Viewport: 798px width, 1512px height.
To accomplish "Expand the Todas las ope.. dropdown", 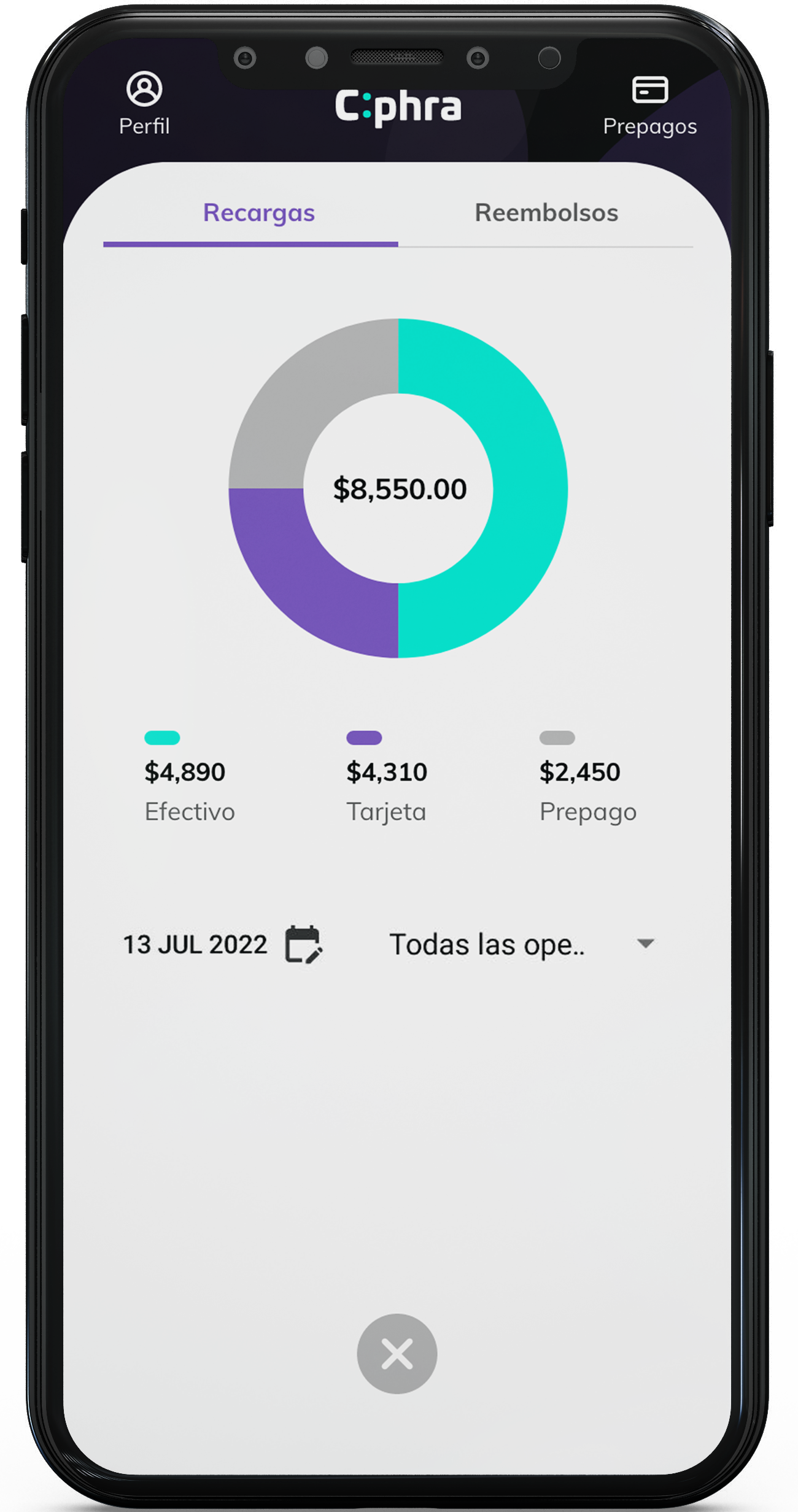I will [645, 944].
